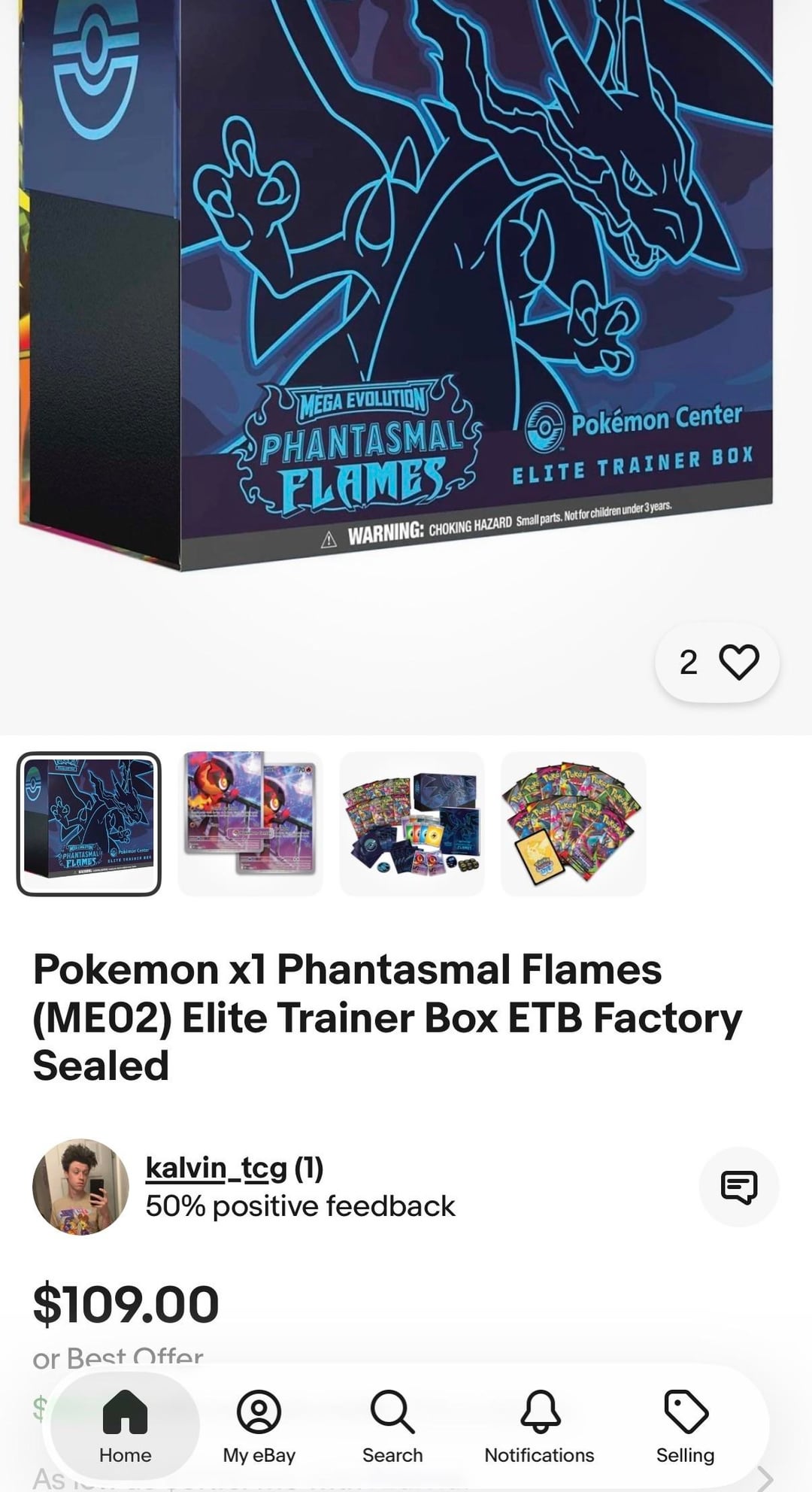This screenshot has width=812, height=1492.
Task: Go to the Home tab
Action: point(125,1426)
